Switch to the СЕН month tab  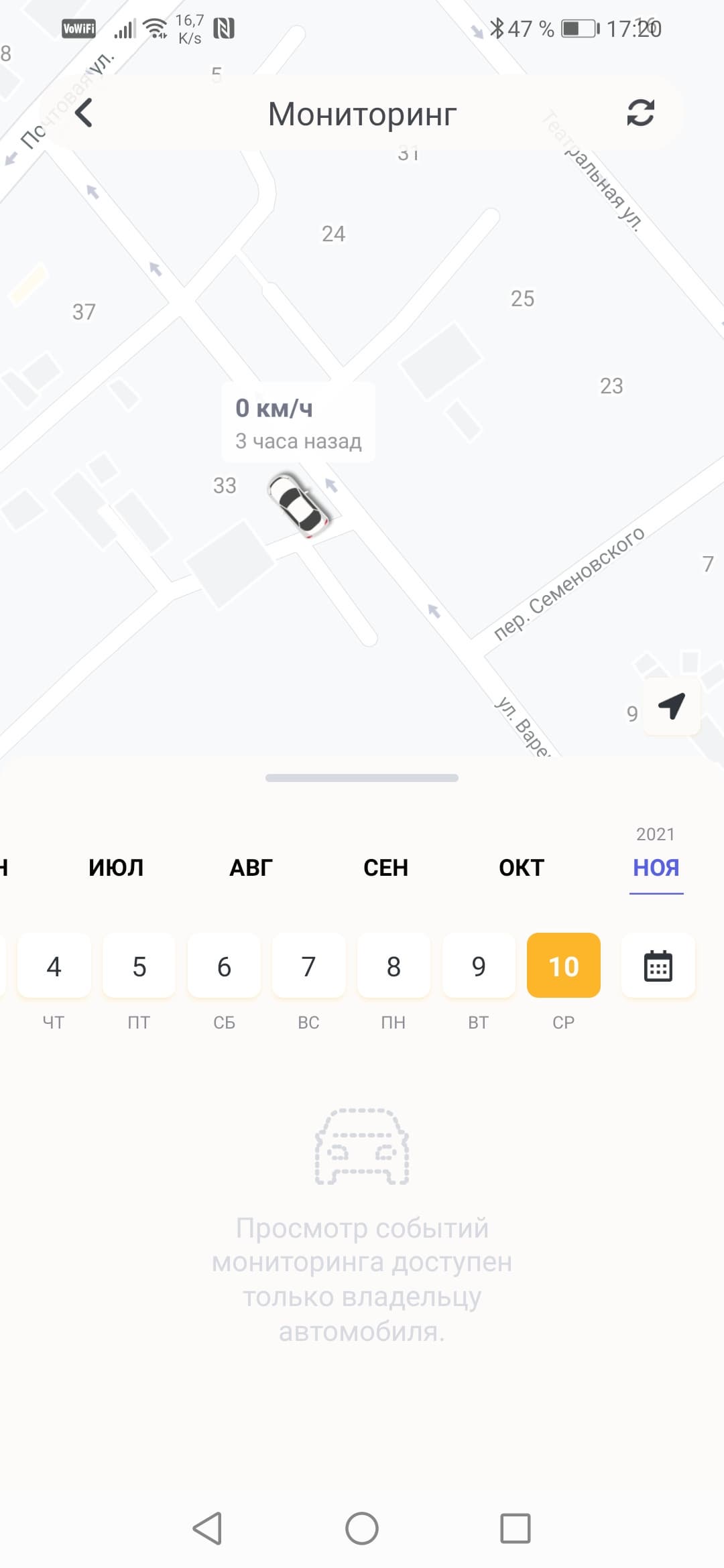385,868
